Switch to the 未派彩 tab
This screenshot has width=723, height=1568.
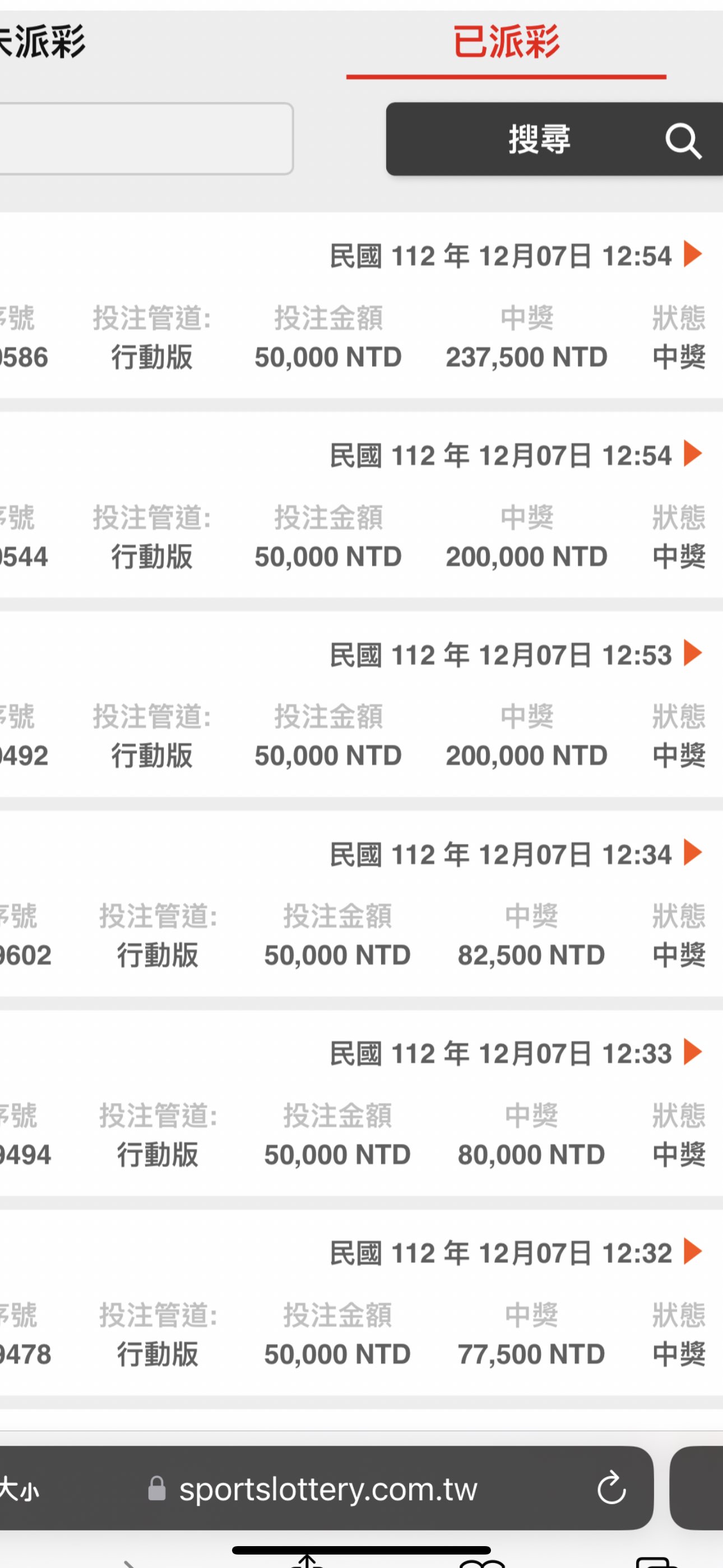(41, 41)
